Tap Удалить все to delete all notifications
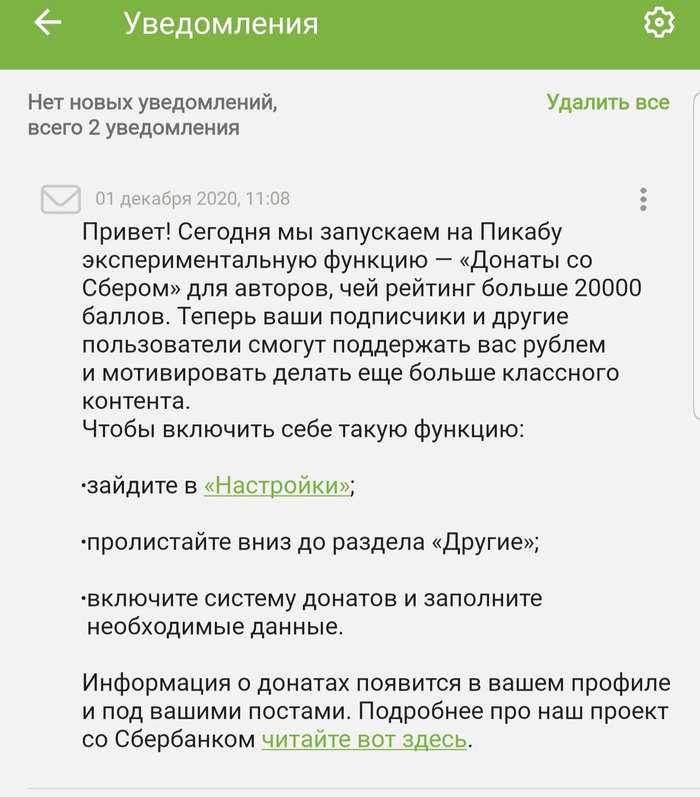 (x=607, y=102)
